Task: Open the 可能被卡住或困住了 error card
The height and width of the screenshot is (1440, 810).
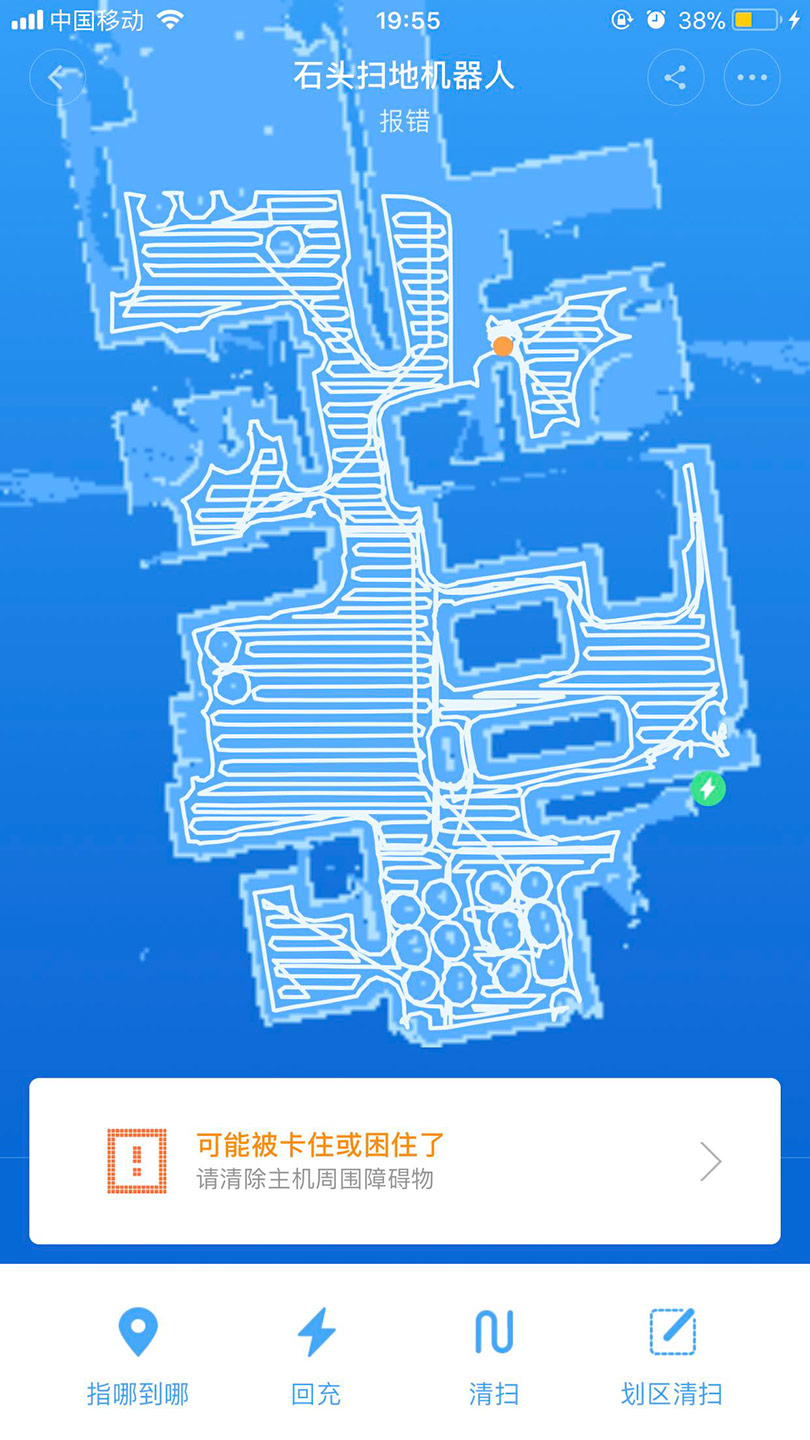Action: pos(405,1161)
